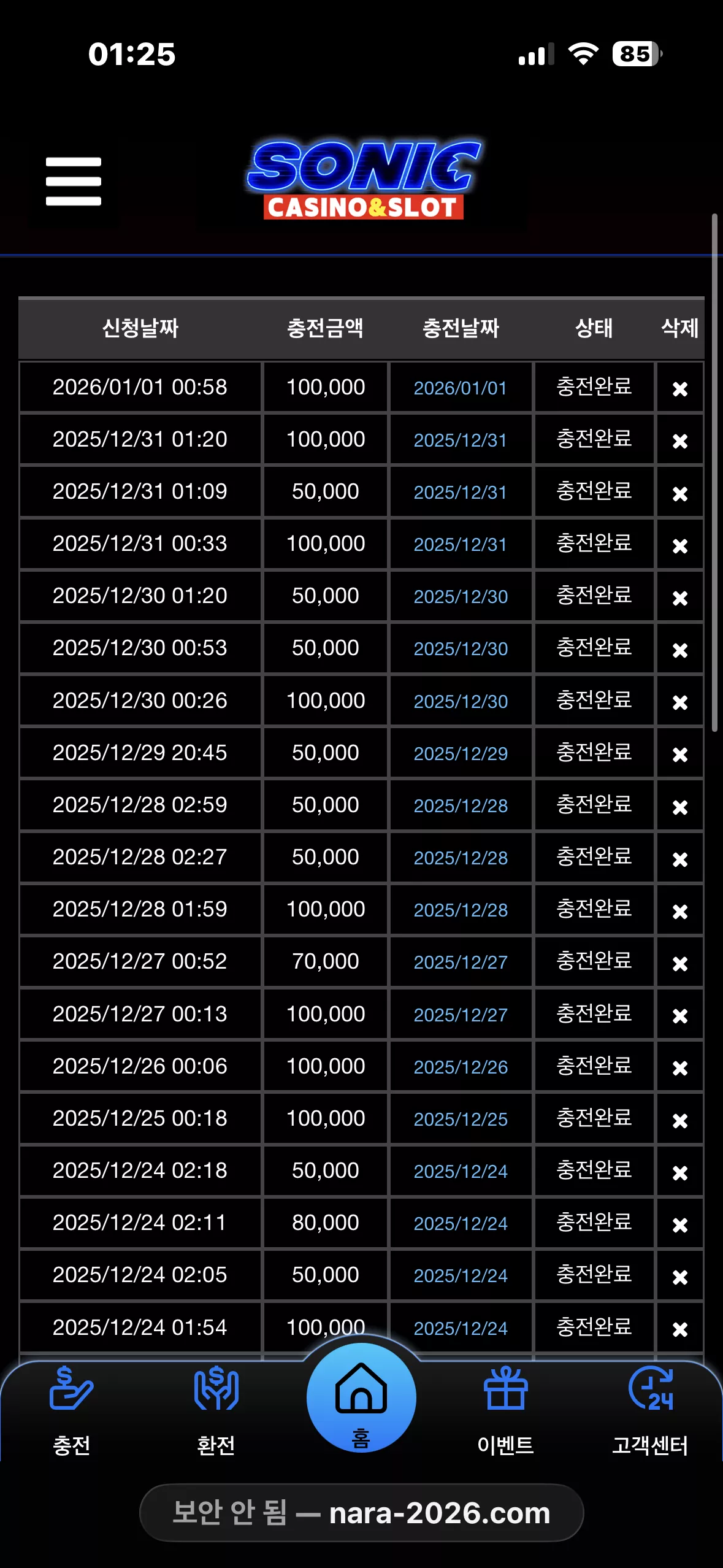This screenshot has width=723, height=1568.
Task: Remove the 2025/12/24 02:11 entry
Action: coord(679,1224)
